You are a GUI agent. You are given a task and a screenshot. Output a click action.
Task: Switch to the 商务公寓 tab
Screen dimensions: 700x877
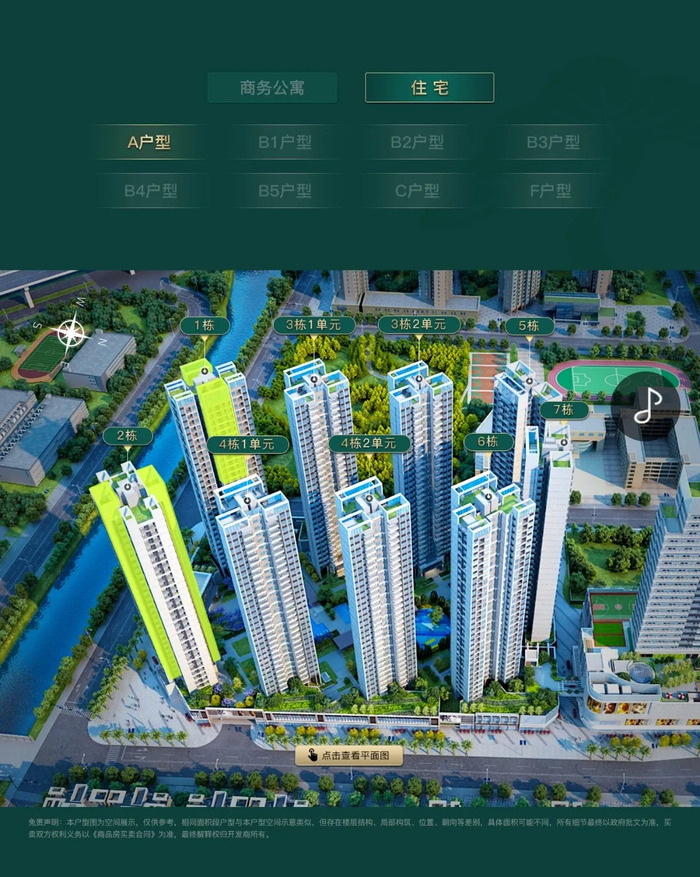tap(272, 88)
